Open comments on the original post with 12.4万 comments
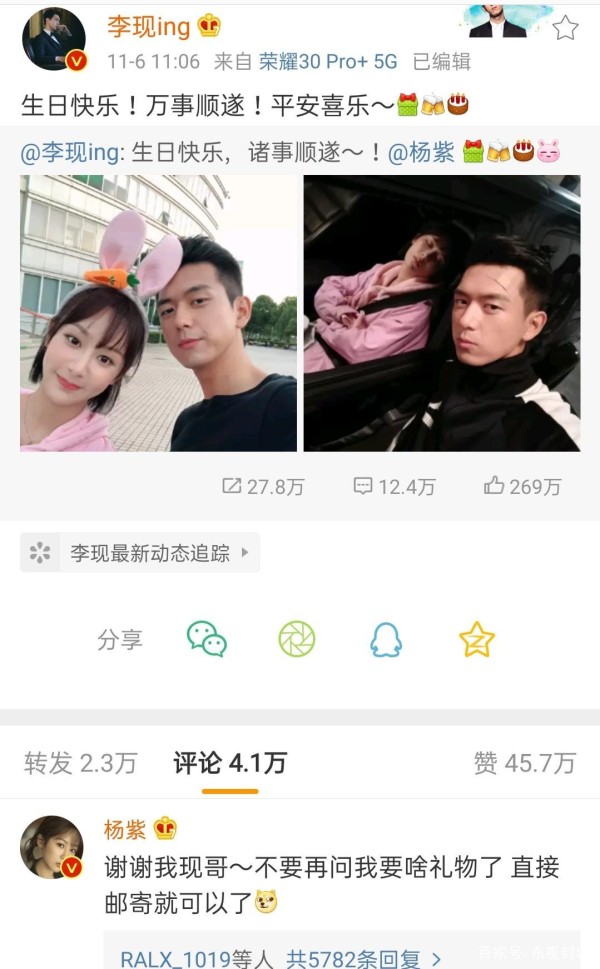This screenshot has height=969, width=600. [394, 486]
